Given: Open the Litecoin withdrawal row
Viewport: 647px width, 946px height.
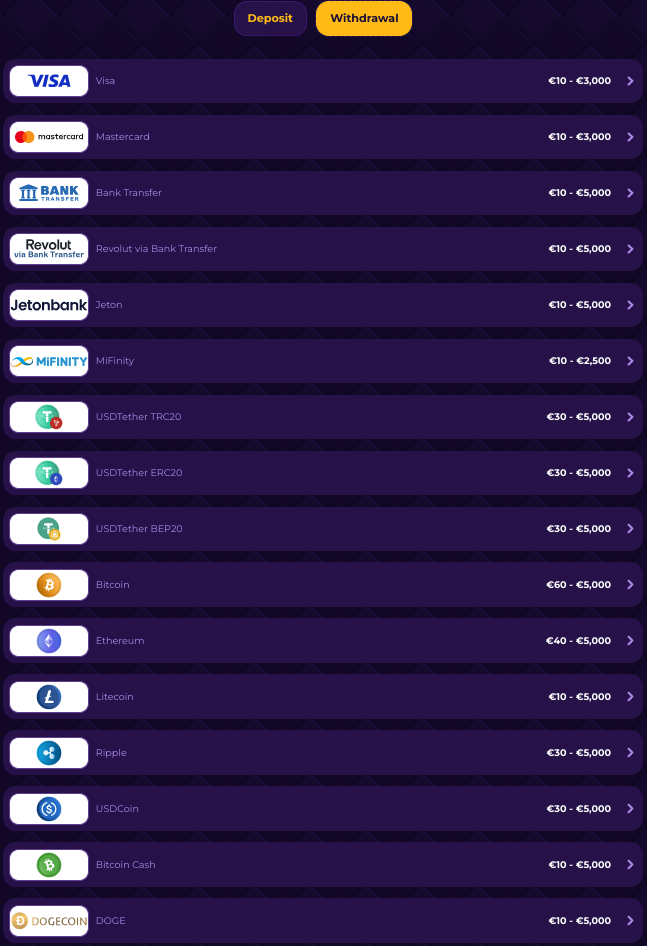Looking at the screenshot, I should 323,697.
